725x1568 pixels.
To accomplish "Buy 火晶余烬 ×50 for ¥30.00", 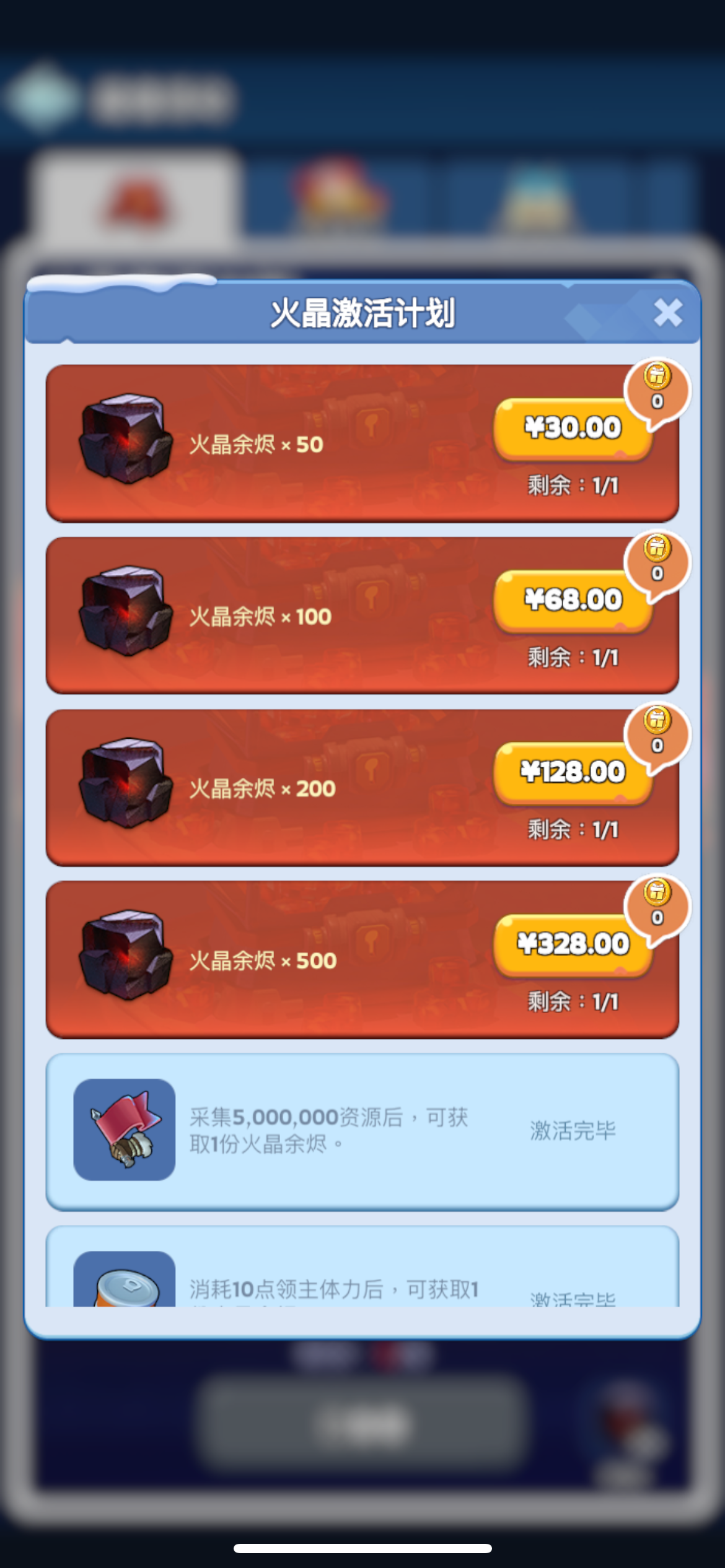I will (572, 429).
